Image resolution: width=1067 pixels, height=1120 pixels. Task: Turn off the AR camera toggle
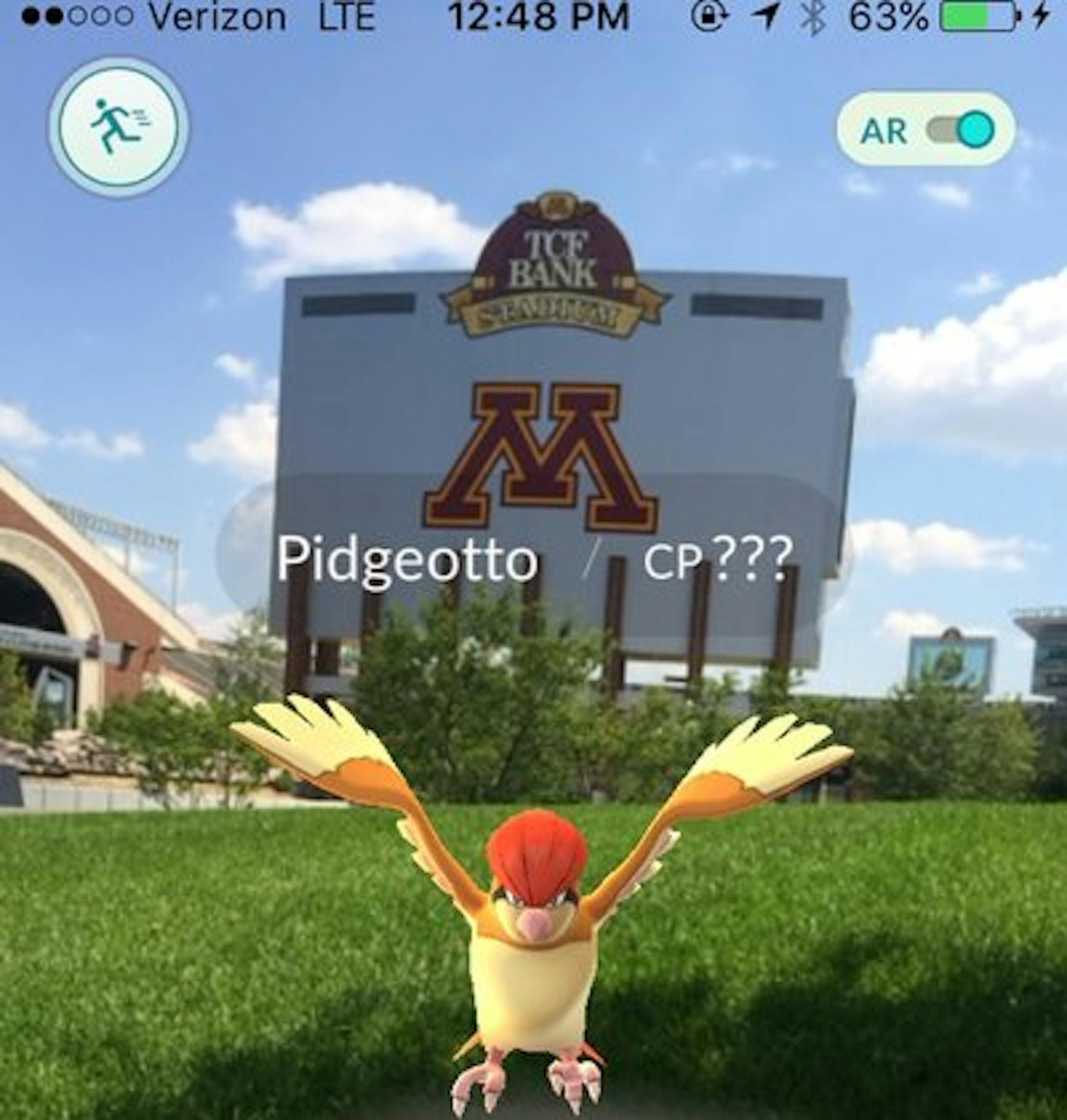click(961, 130)
